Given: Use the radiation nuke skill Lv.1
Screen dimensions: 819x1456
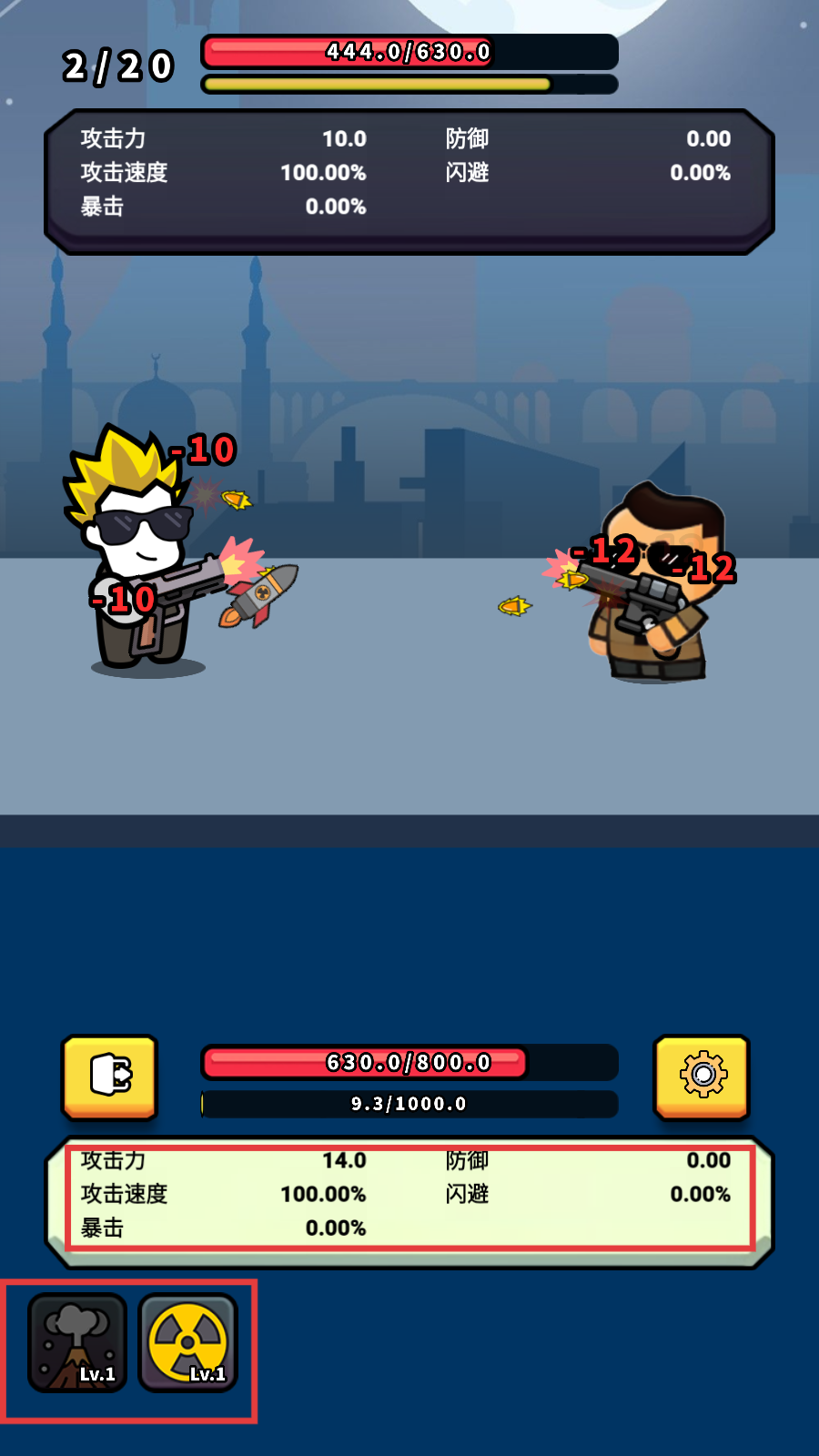Looking at the screenshot, I should tap(187, 1342).
